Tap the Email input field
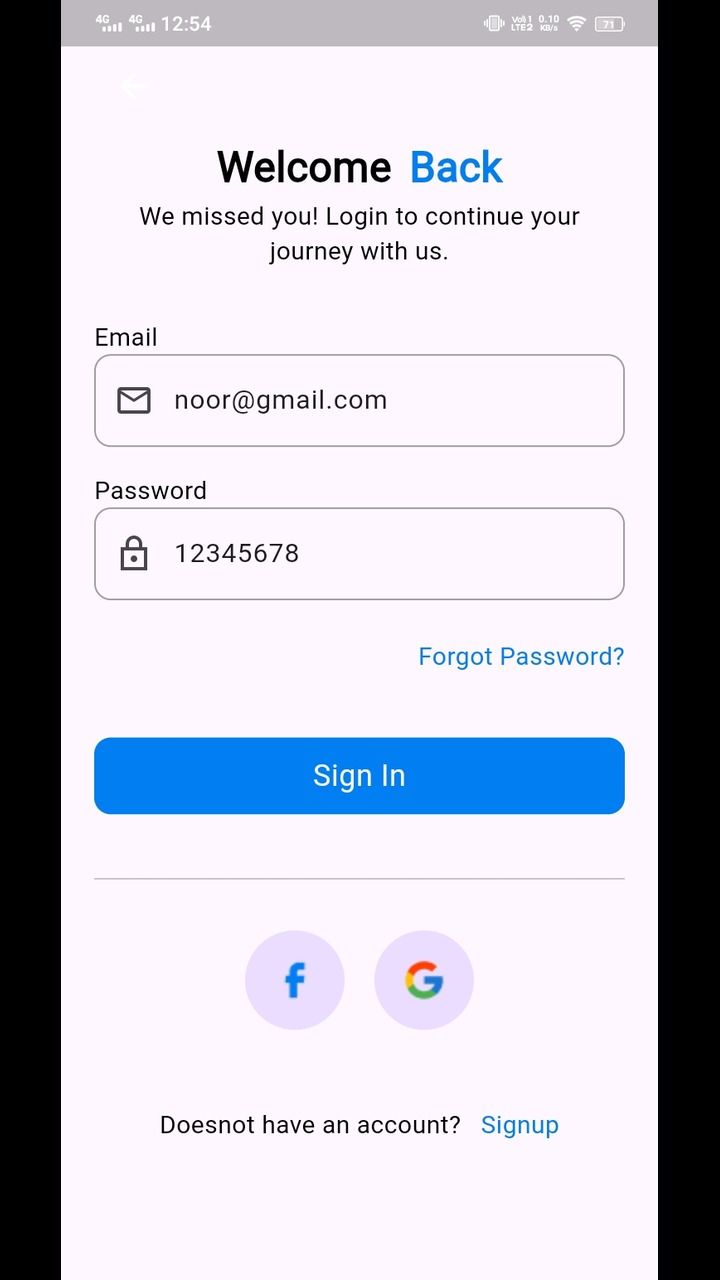 359,400
